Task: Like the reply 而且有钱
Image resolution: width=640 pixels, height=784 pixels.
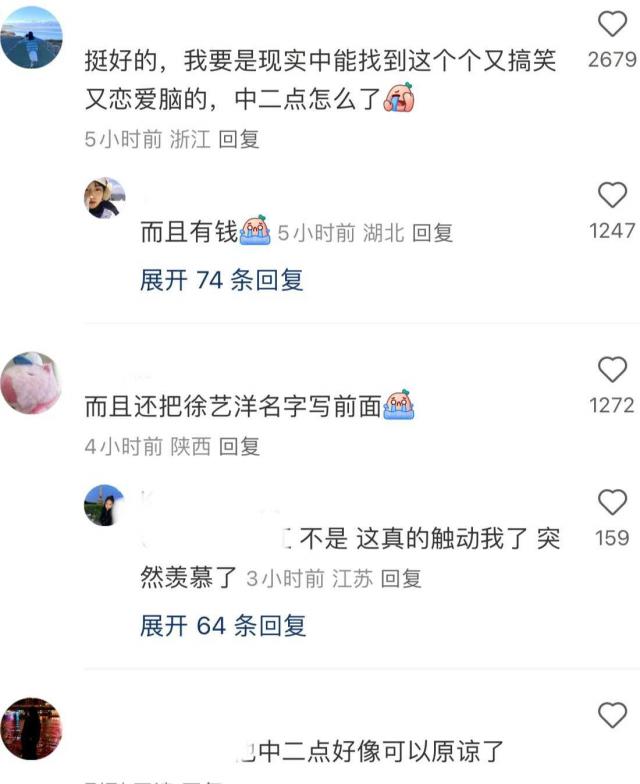Action: point(611,195)
